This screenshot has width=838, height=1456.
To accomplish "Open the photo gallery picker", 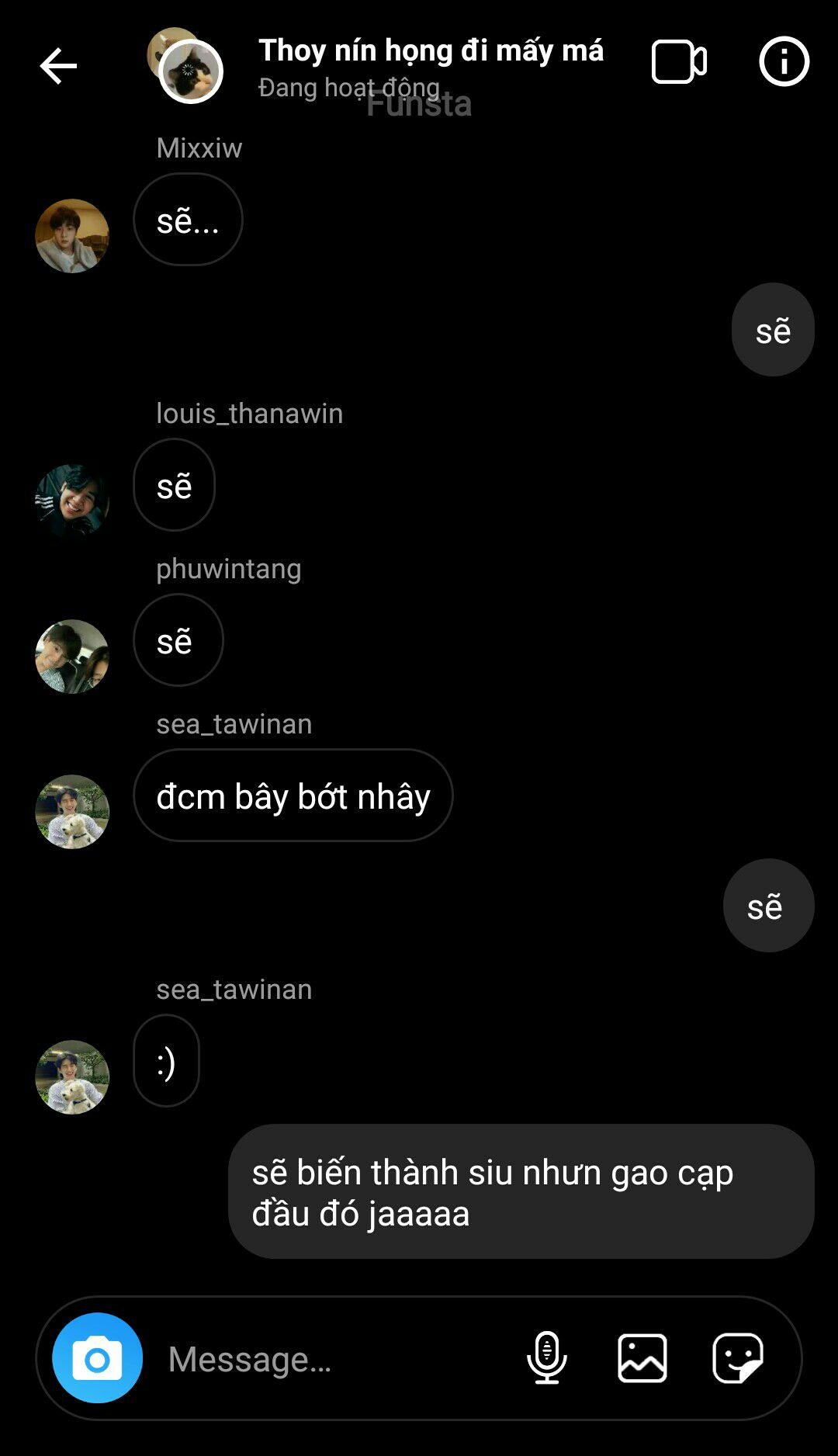I will 642,1358.
